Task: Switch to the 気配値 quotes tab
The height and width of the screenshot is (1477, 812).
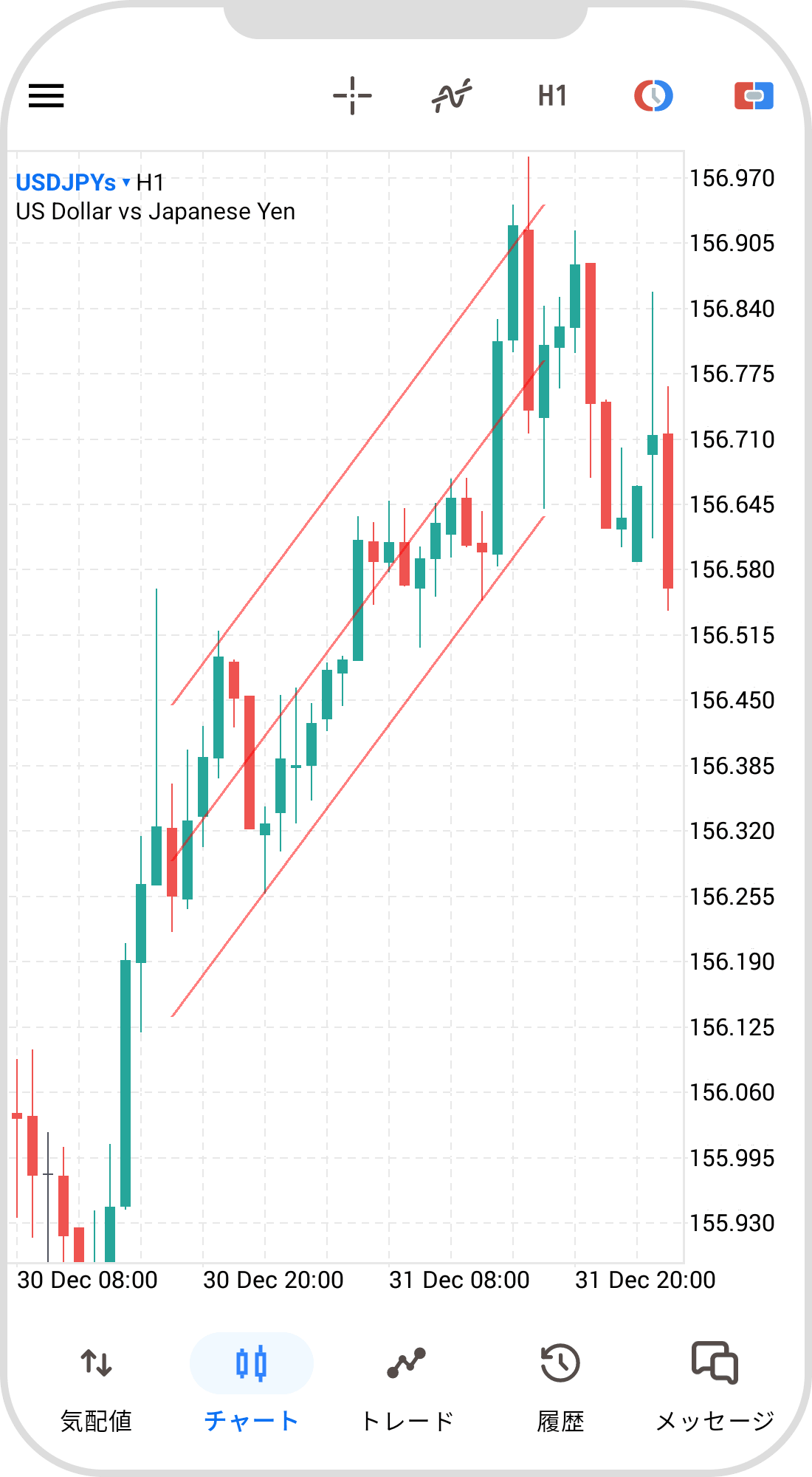Action: pyautogui.click(x=96, y=1386)
